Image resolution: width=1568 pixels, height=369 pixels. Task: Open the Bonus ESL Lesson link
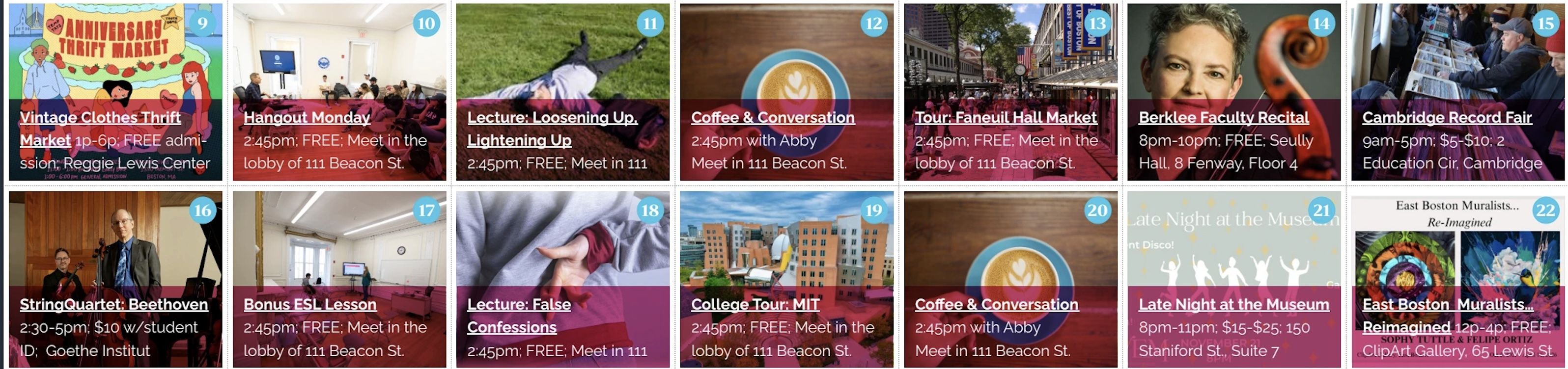[310, 305]
